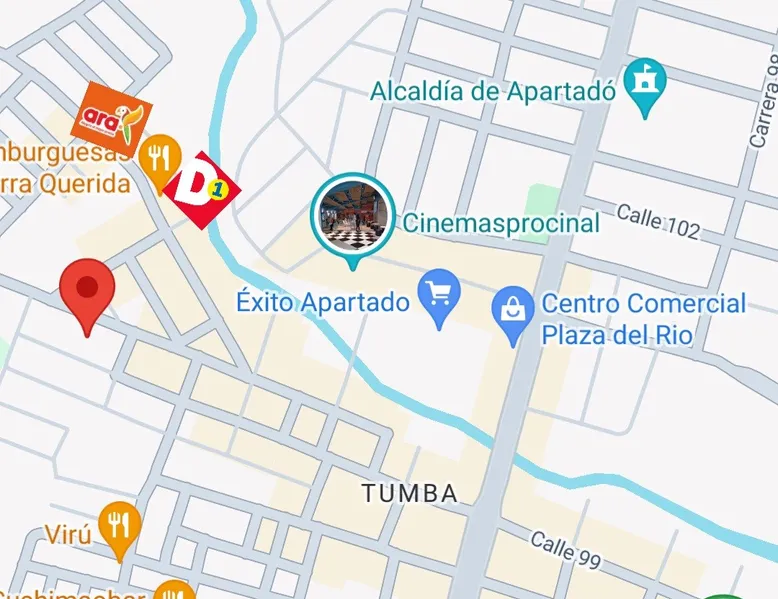Open the Ara supermarket marker

pos(111,118)
